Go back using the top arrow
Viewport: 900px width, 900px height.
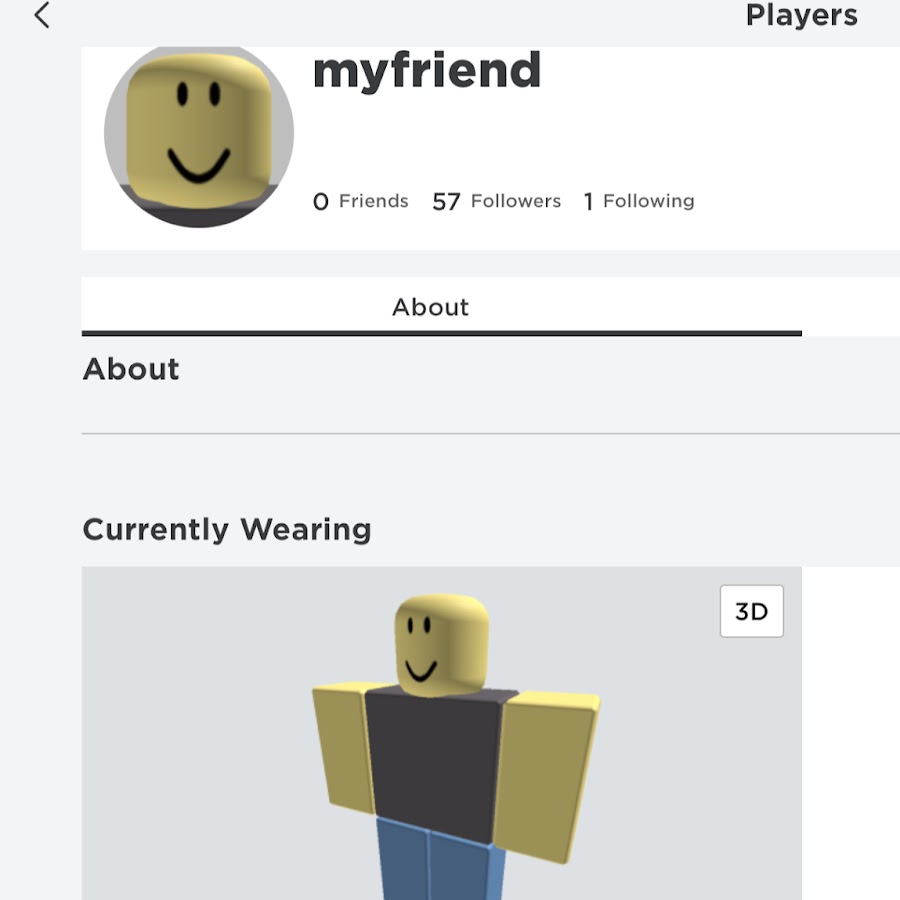(42, 16)
